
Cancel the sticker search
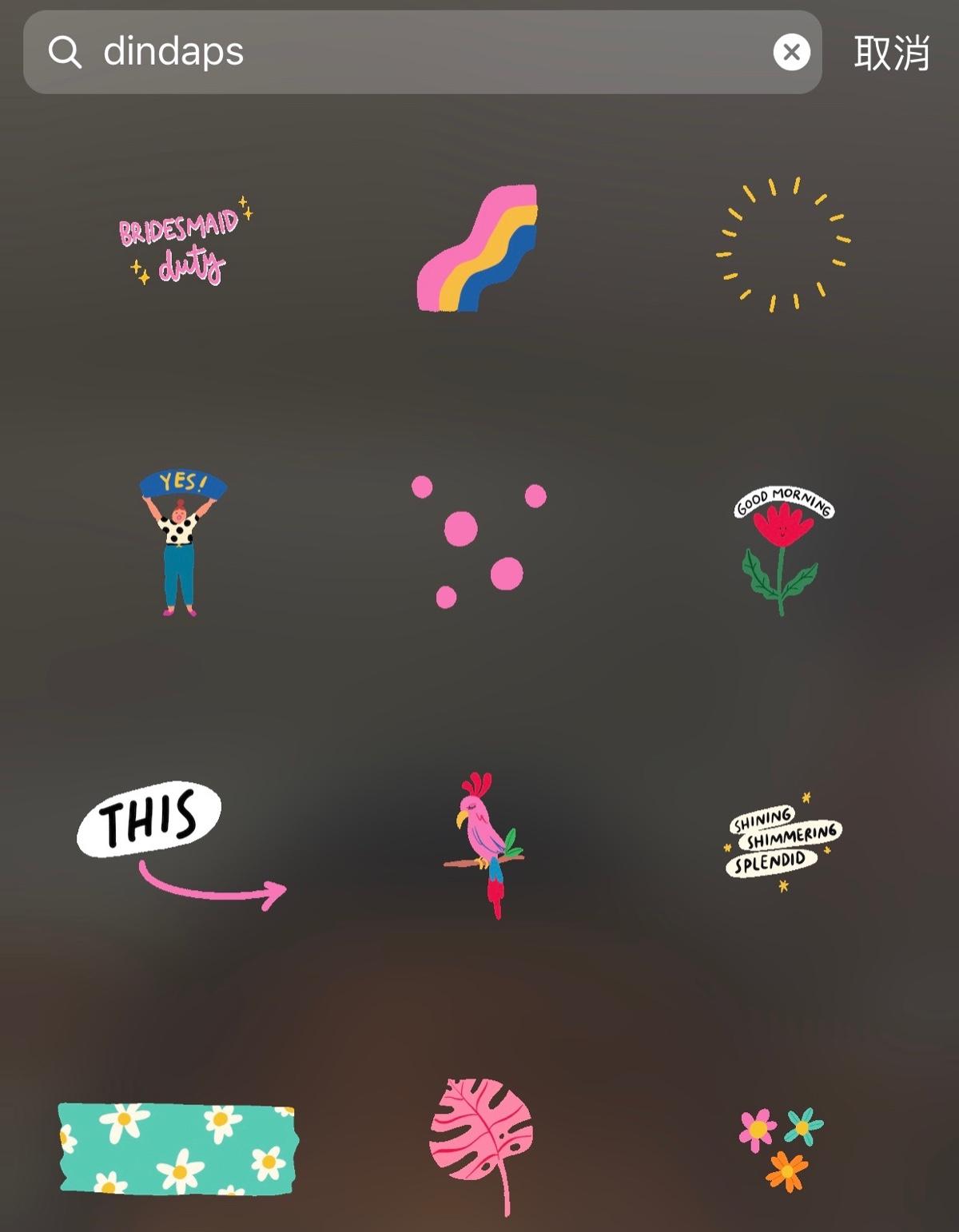coord(891,53)
